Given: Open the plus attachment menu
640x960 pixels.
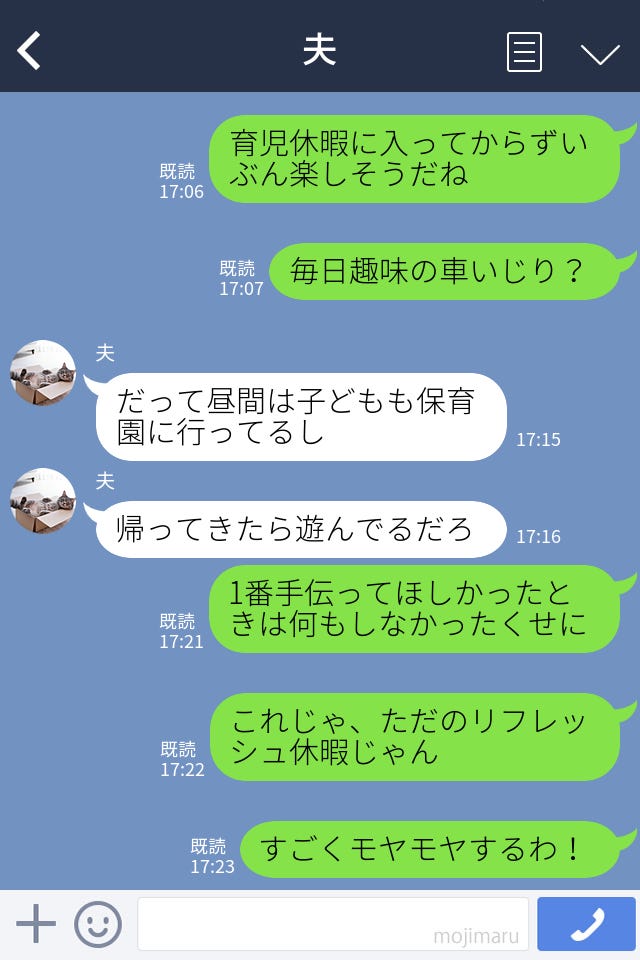Looking at the screenshot, I should 36,924.
